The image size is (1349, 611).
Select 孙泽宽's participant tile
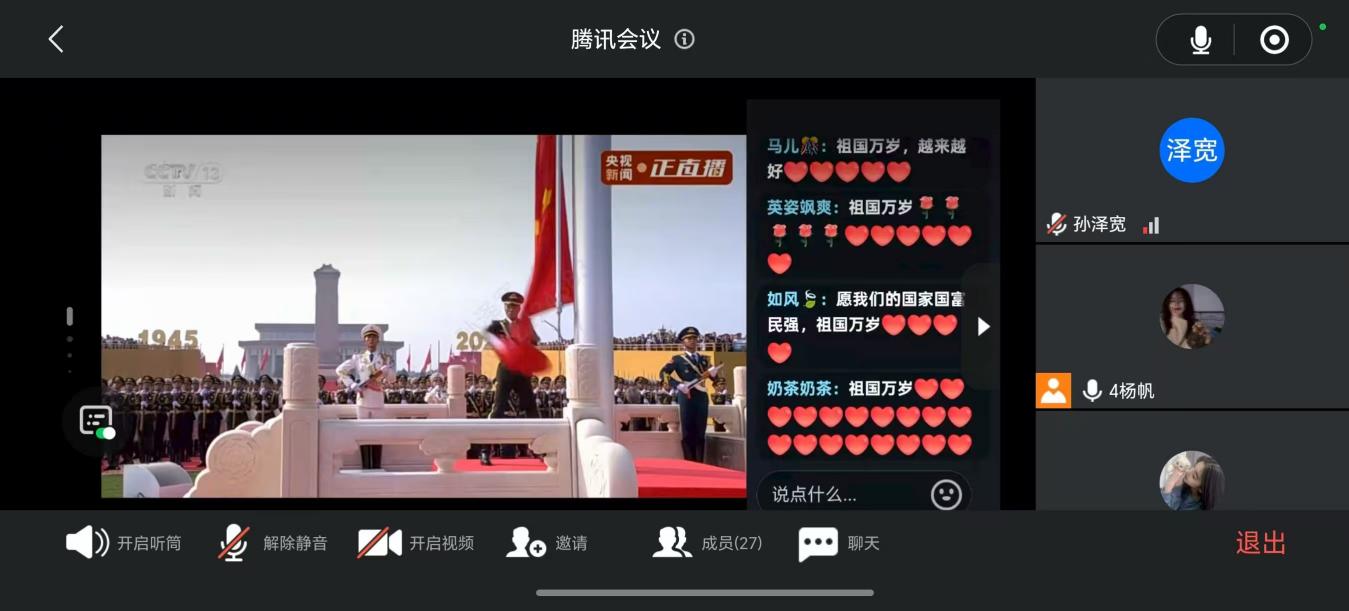pos(1191,160)
